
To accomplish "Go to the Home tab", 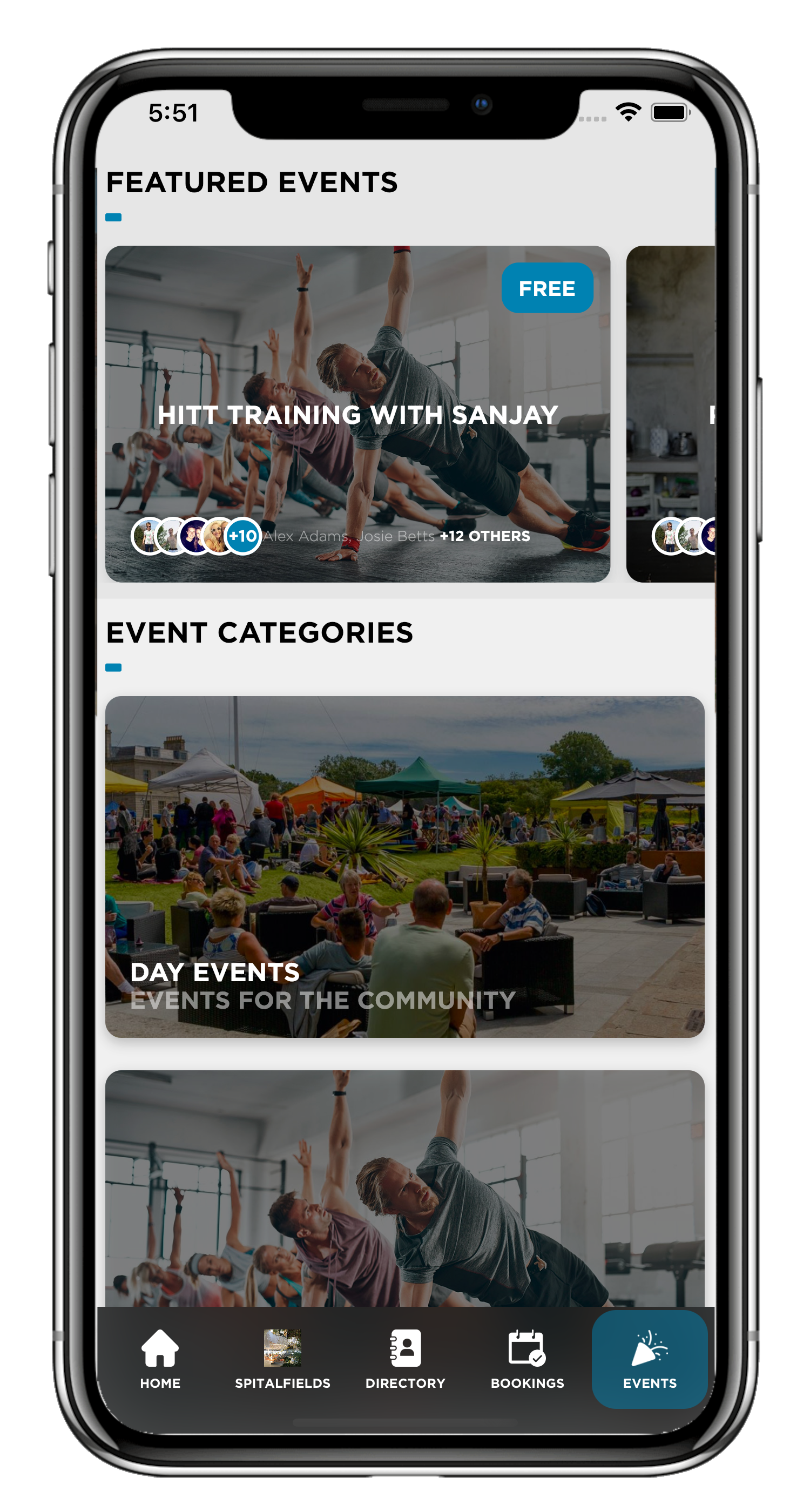I will pos(160,1359).
